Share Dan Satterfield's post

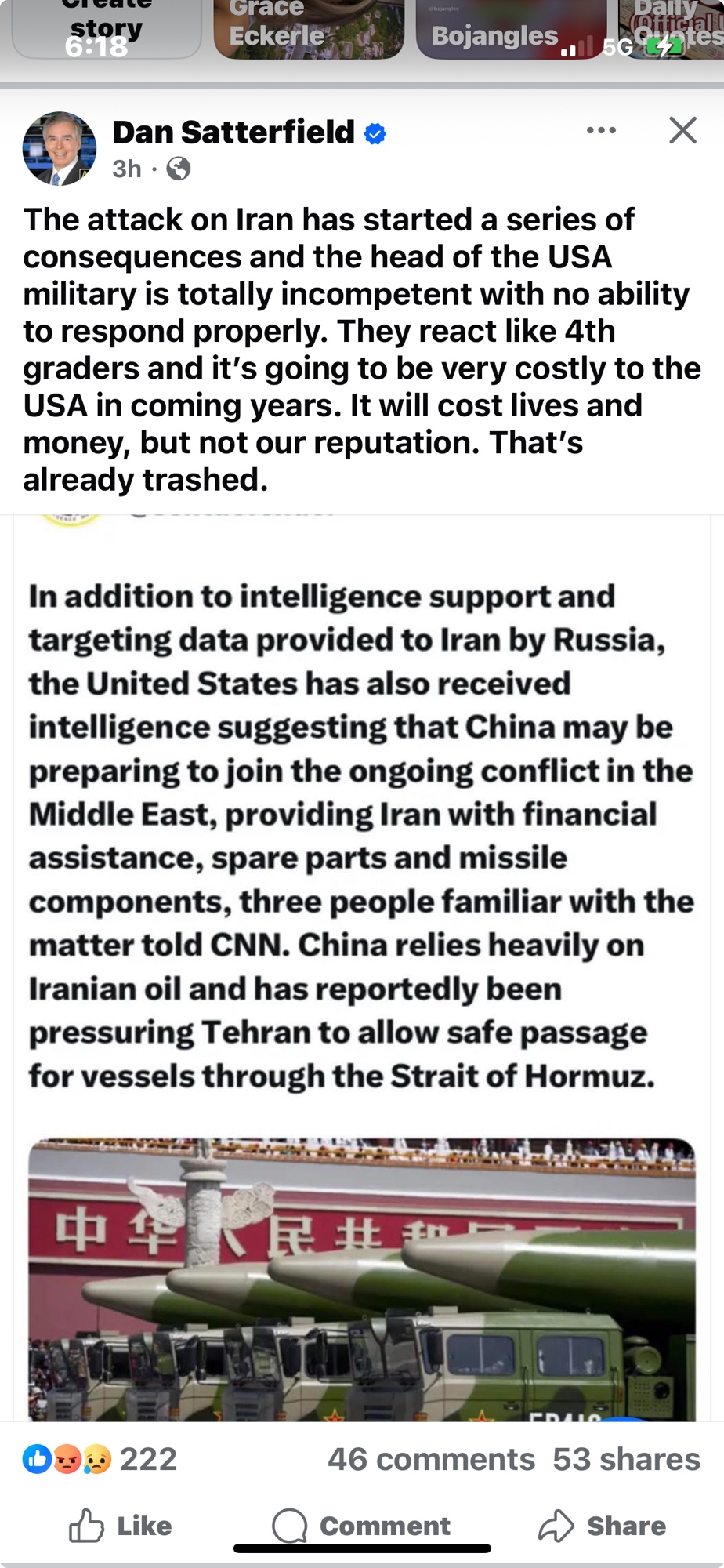pyautogui.click(x=602, y=1525)
